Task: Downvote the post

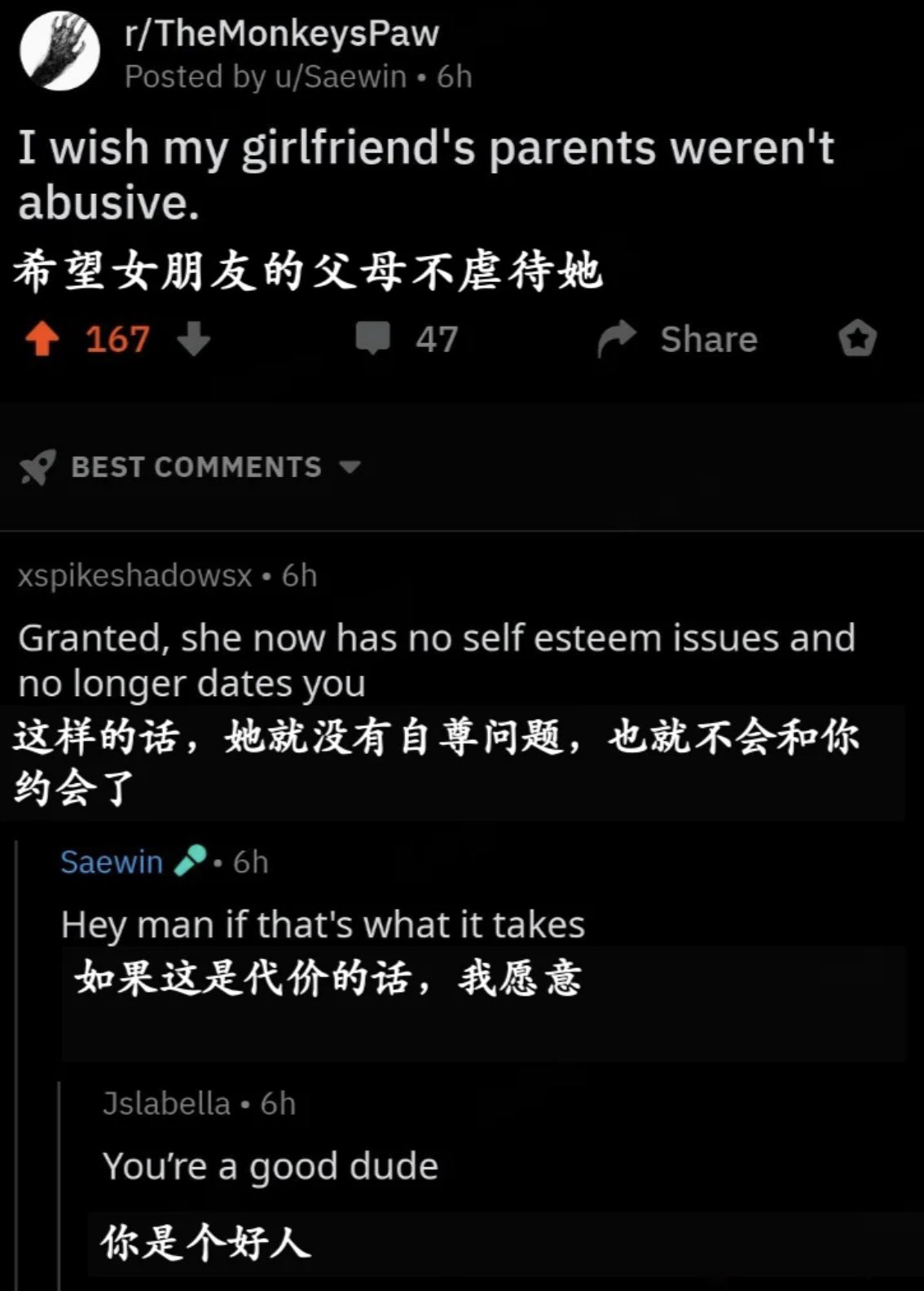Action: (194, 340)
